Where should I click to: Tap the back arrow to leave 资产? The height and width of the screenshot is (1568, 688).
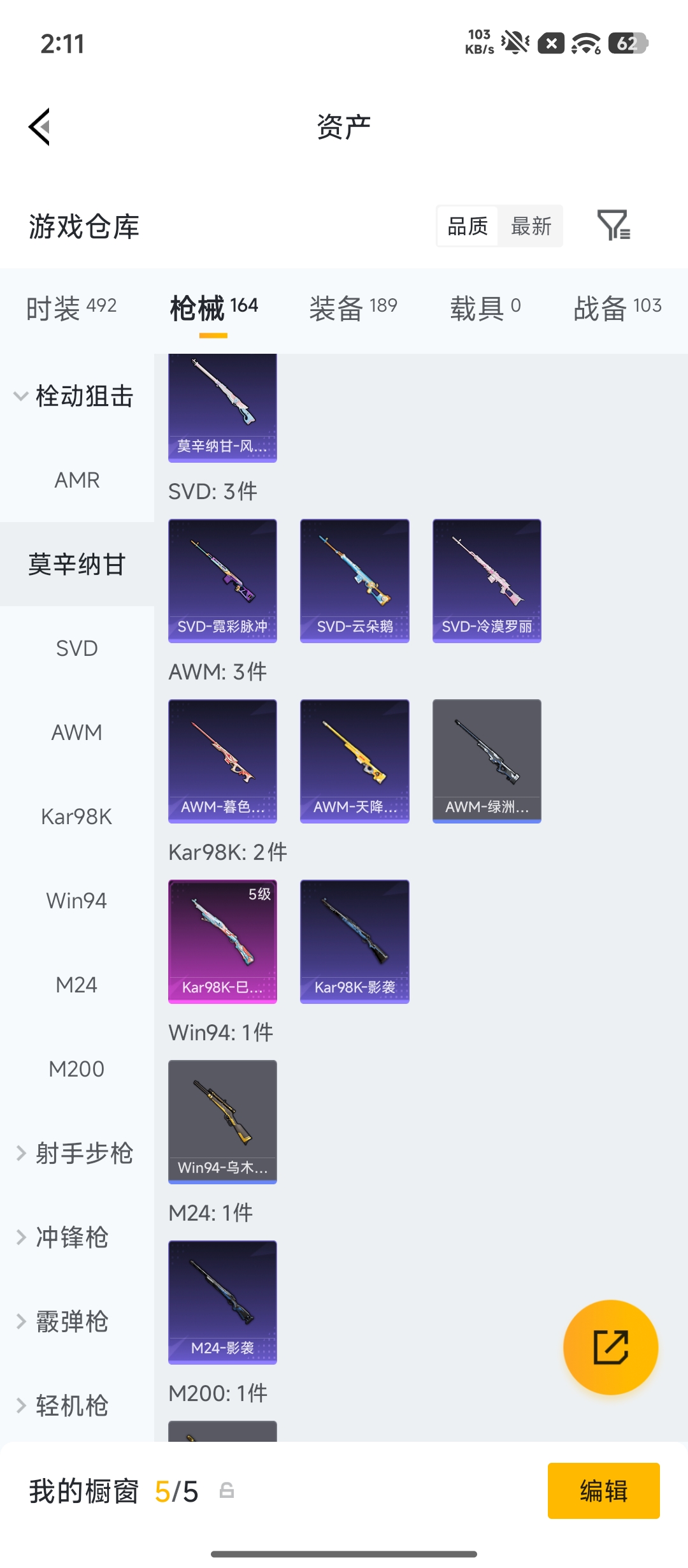[38, 126]
